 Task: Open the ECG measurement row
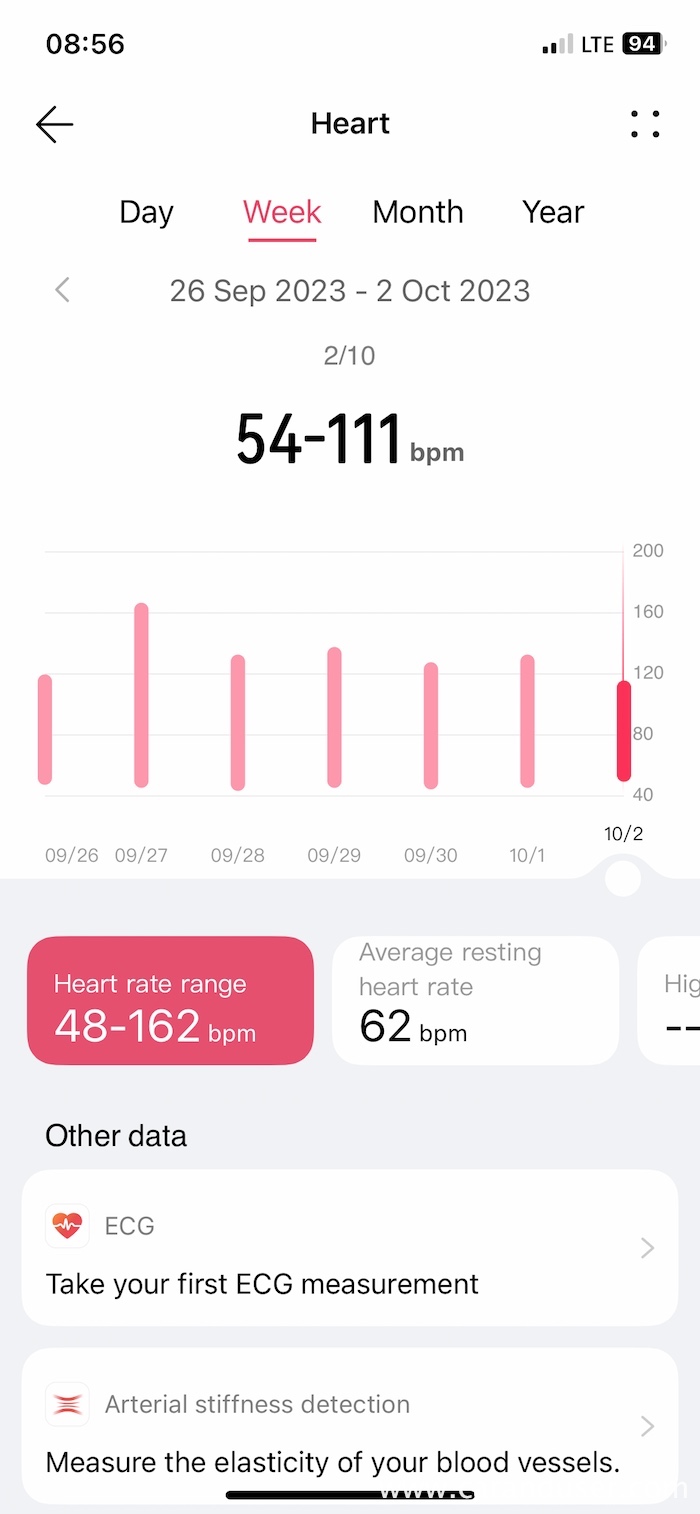[350, 1248]
